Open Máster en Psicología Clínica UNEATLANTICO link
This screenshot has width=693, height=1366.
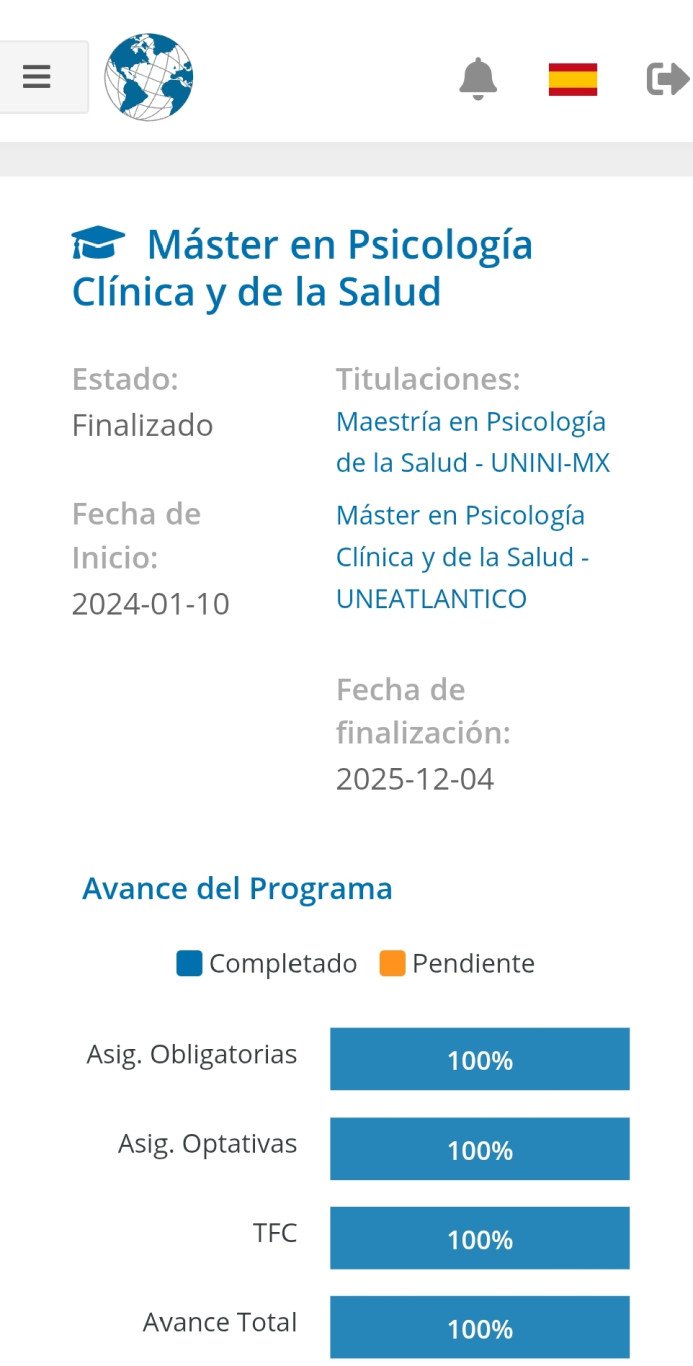coord(462,557)
